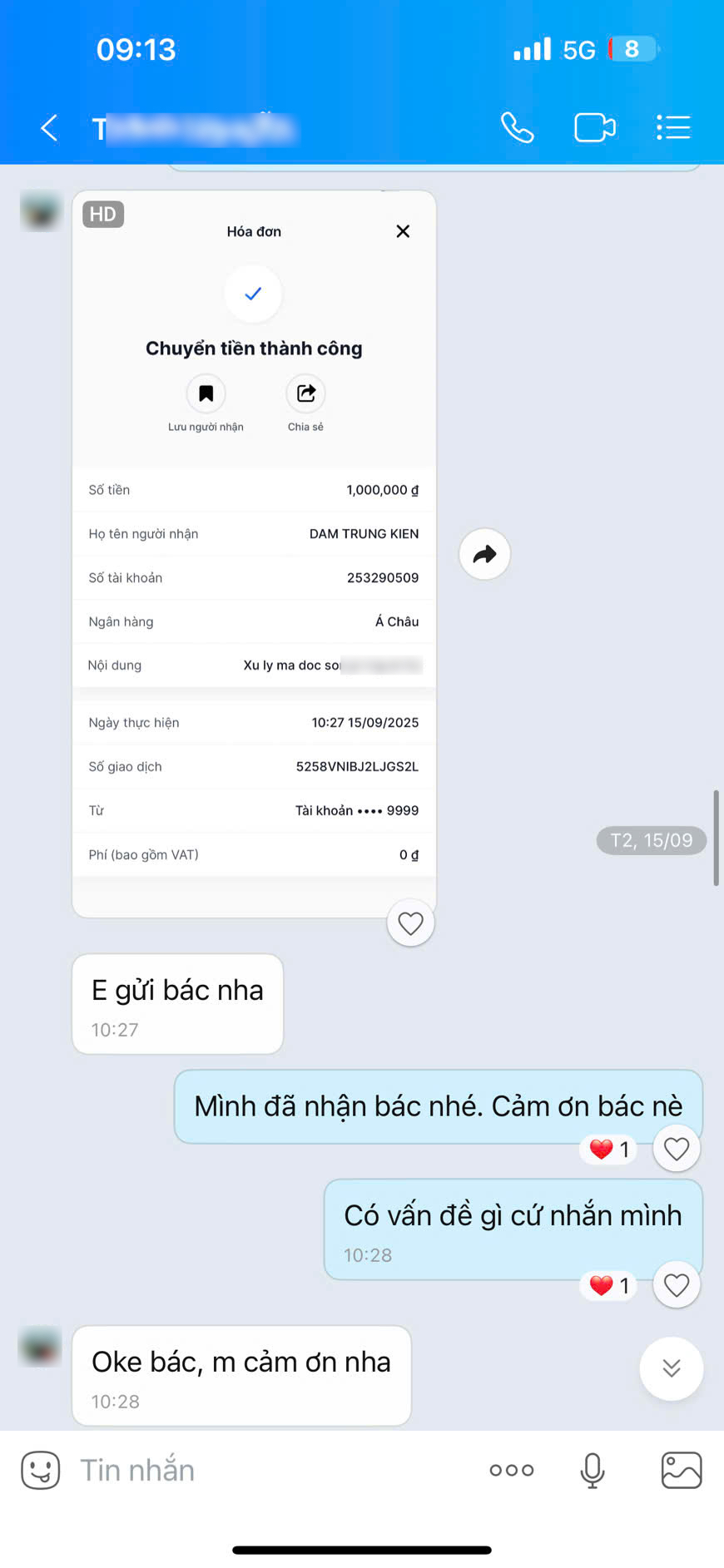This screenshot has height=1568, width=724.
Task: Like the message 'Có vấn đề gì cứ nhắn mình'
Action: click(x=677, y=1285)
